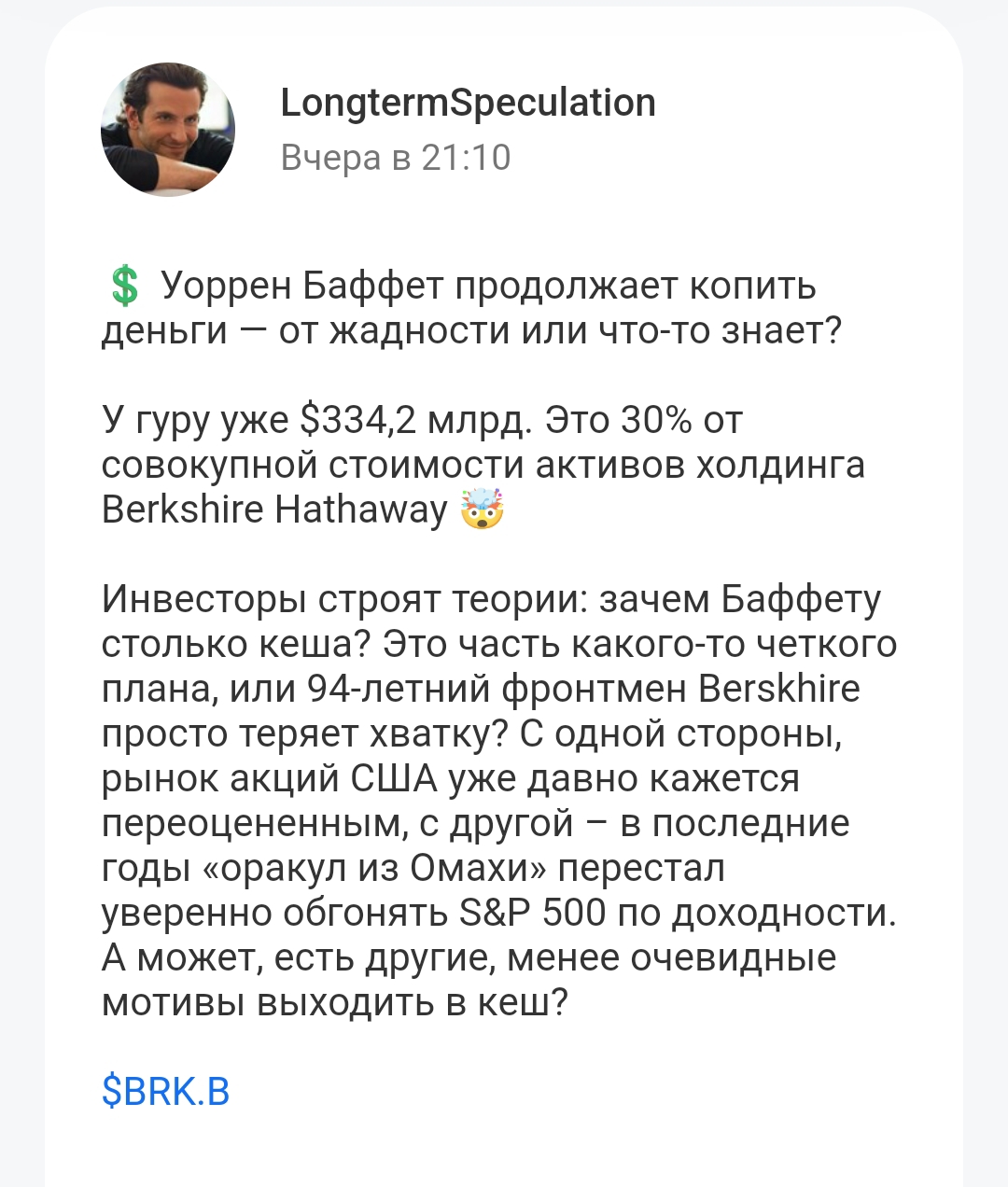
Task: Open the $BRK.B ticker link
Action: tap(165, 1091)
